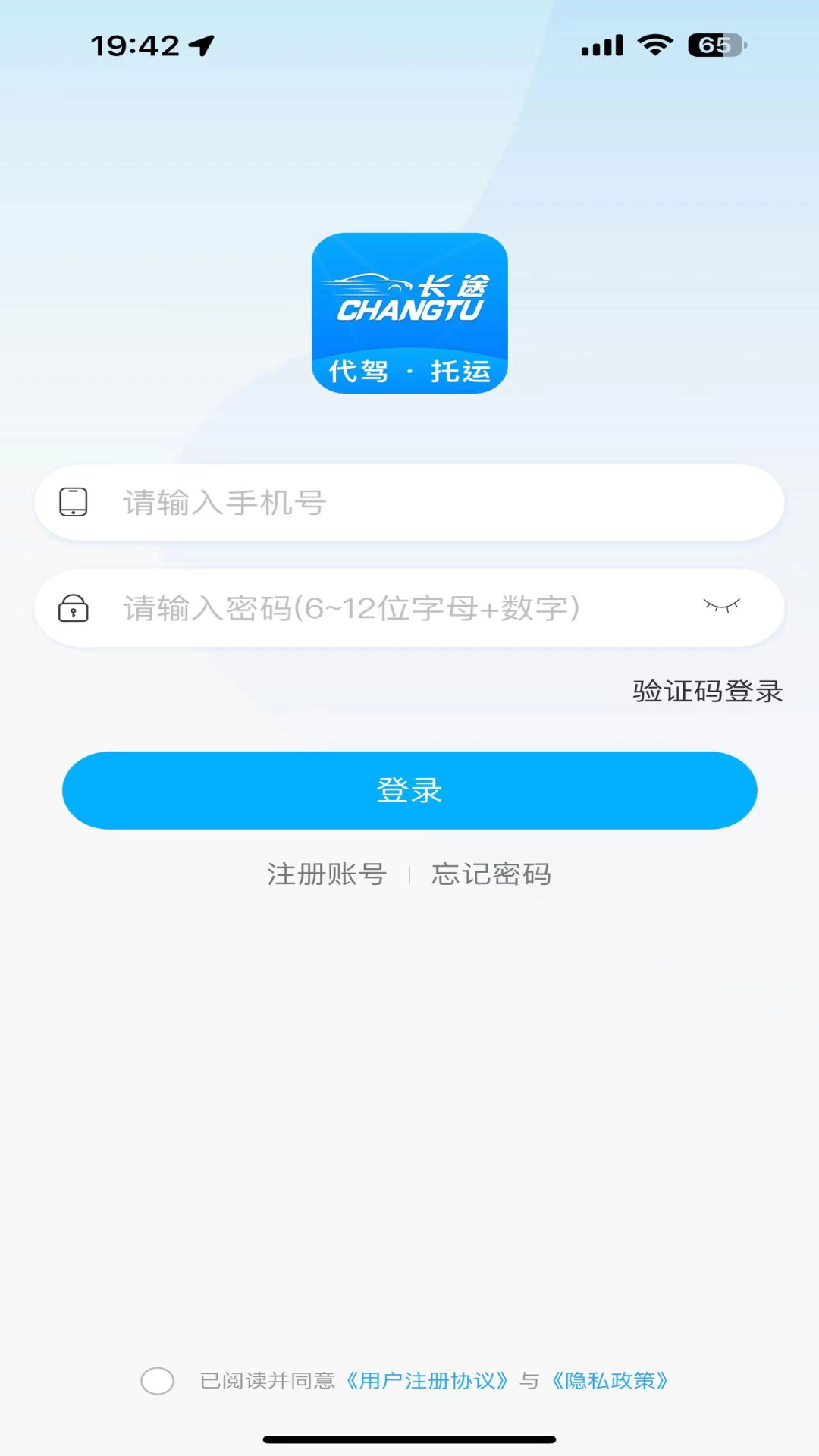Tap the blue 登录 login button
Image resolution: width=819 pixels, height=1456 pixels.
pyautogui.click(x=409, y=790)
